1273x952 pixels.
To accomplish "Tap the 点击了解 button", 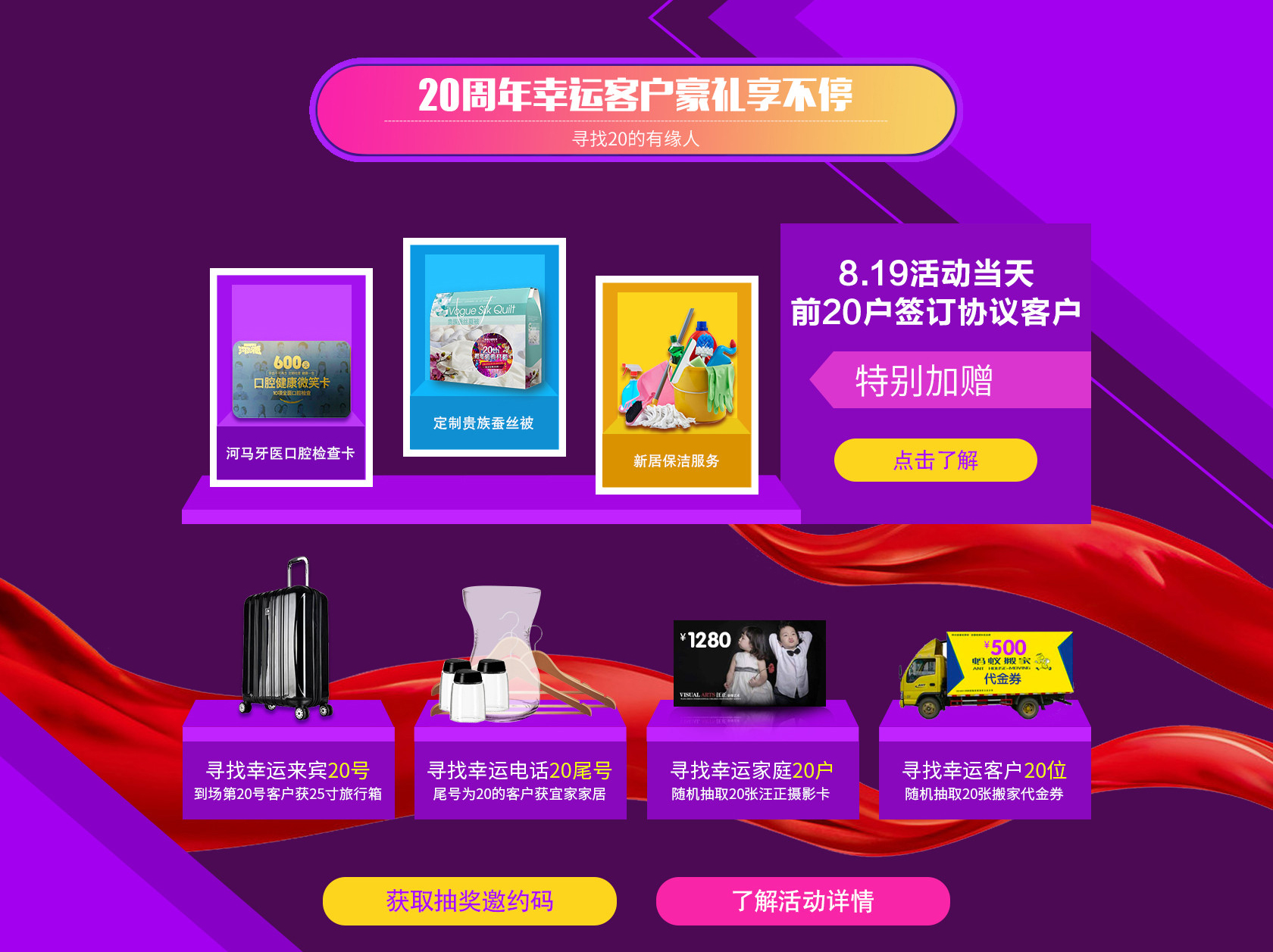I will [x=935, y=460].
